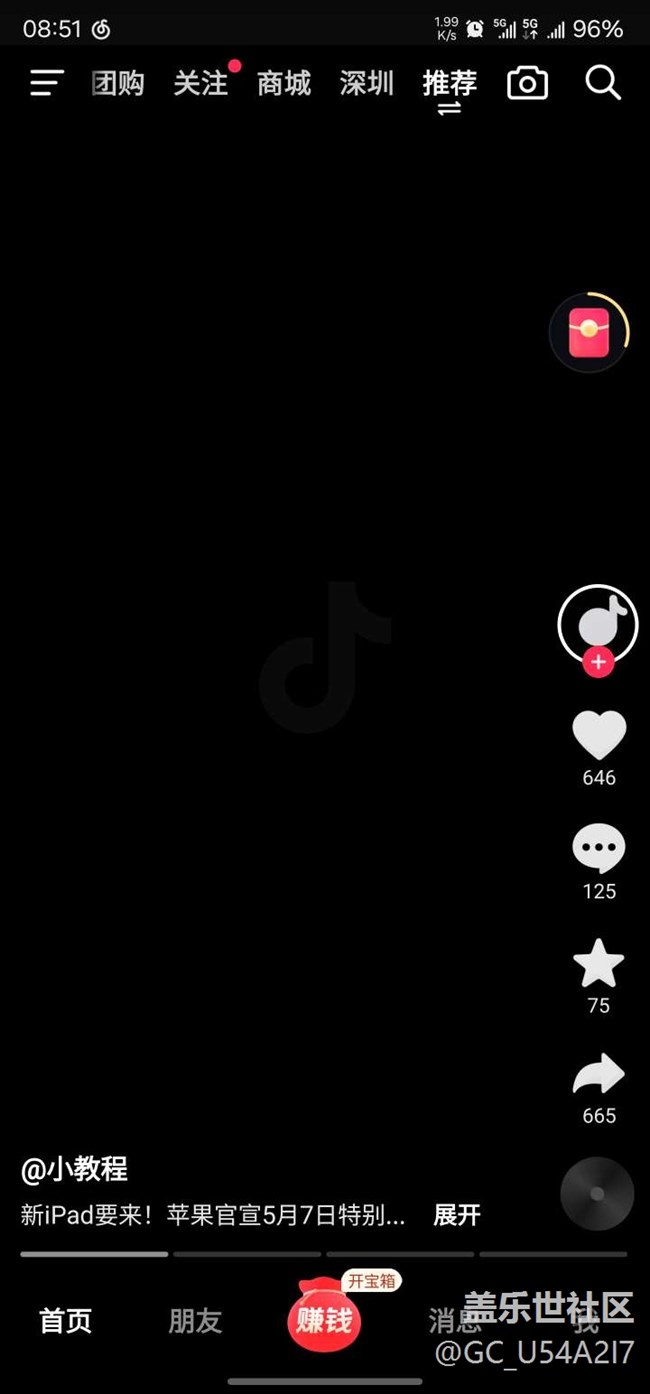Image resolution: width=650 pixels, height=1394 pixels.
Task: Open the 朋友 tab
Action: point(195,1321)
